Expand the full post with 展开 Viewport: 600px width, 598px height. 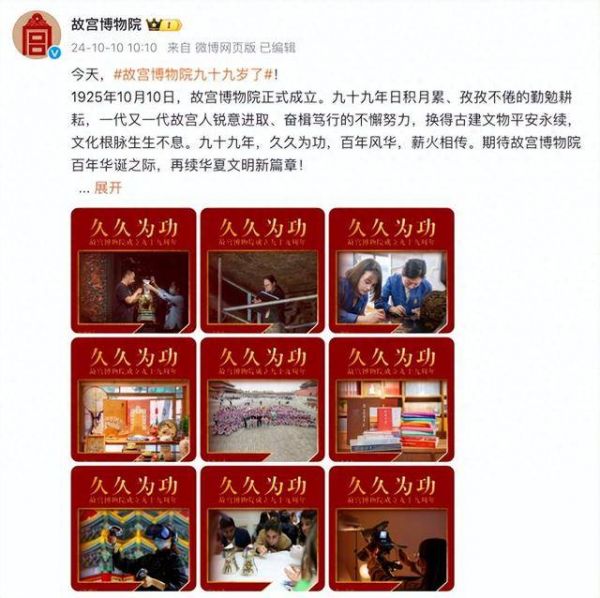107,188
